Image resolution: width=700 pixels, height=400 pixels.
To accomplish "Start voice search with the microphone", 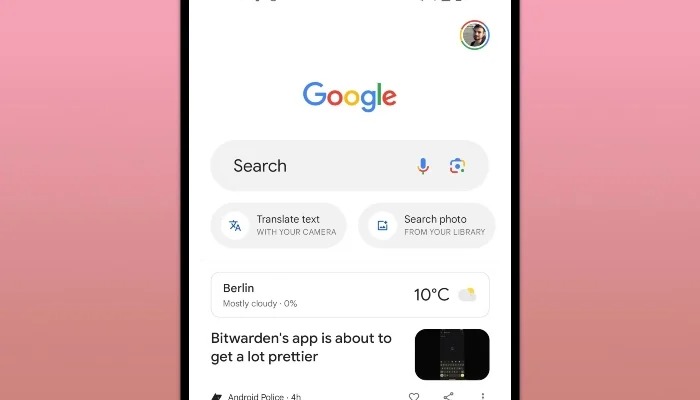I will pos(423,166).
